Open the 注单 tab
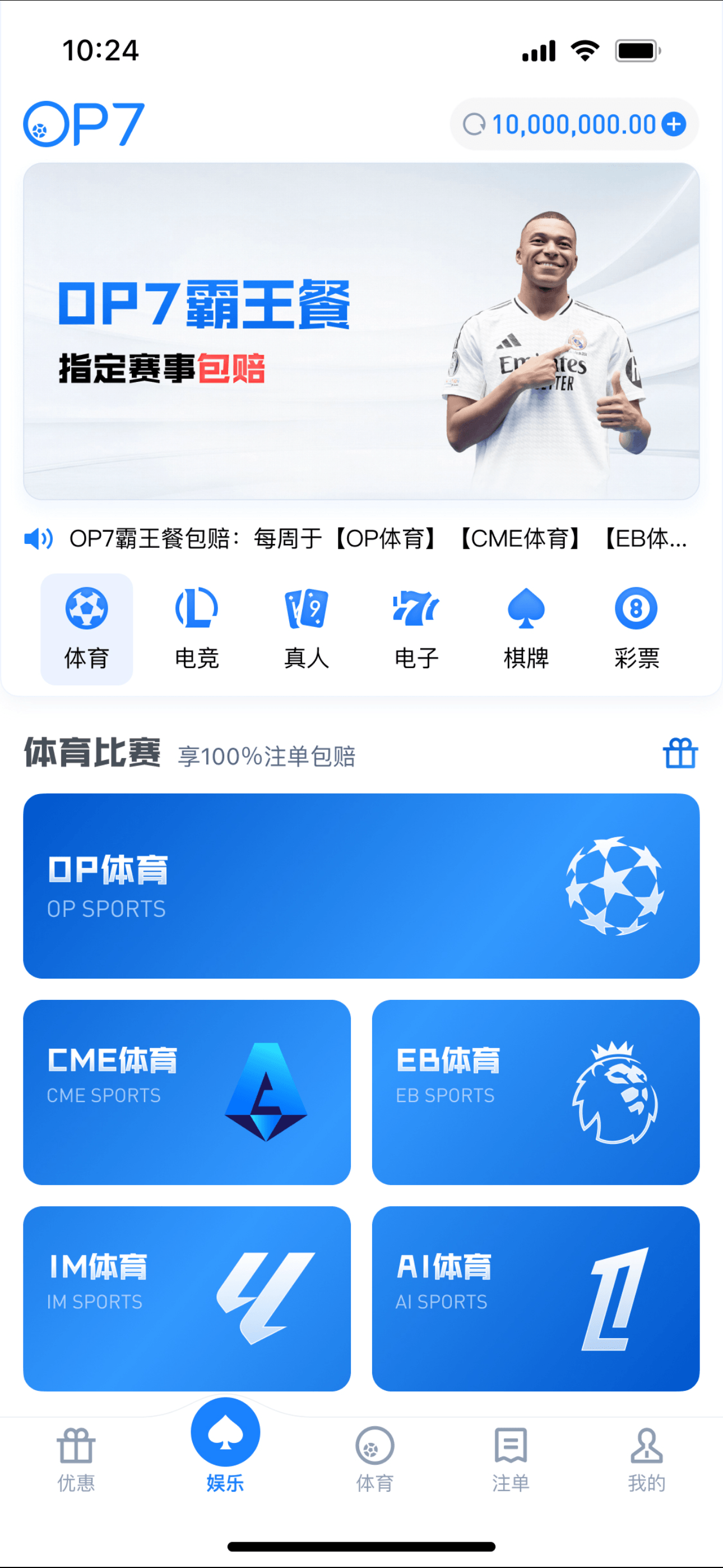Viewport: 723px width, 1568px height. pyautogui.click(x=511, y=1460)
